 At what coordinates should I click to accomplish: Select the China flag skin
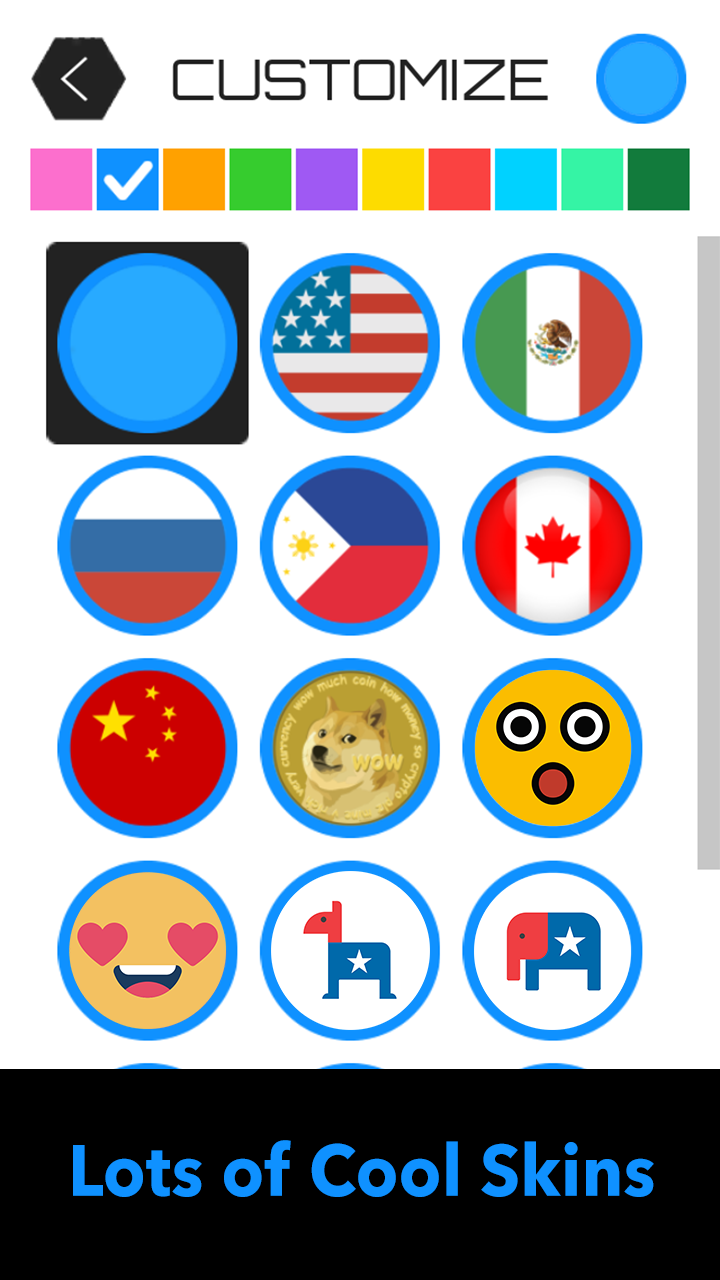(x=147, y=748)
